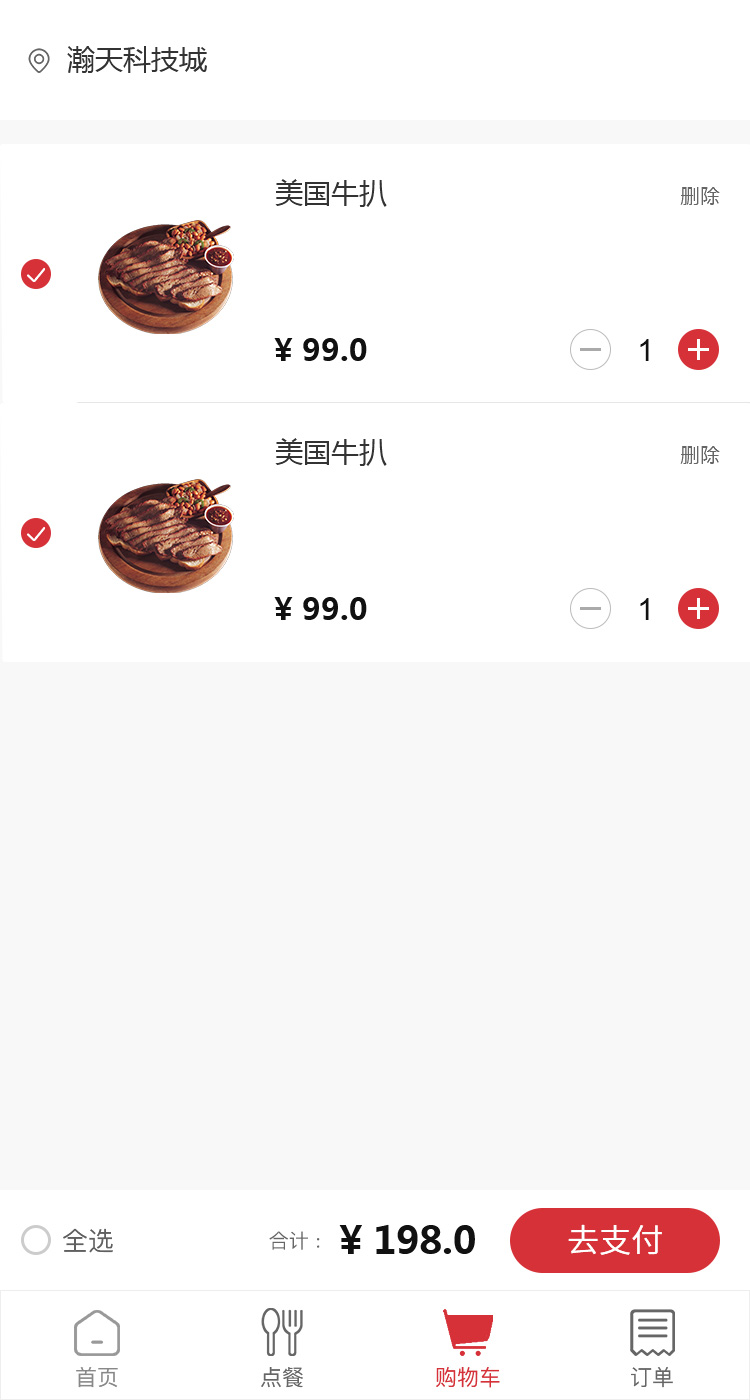Viewport: 750px width, 1400px height.
Task: Uncheck the second 美国牛扒 item
Action: [x=36, y=533]
